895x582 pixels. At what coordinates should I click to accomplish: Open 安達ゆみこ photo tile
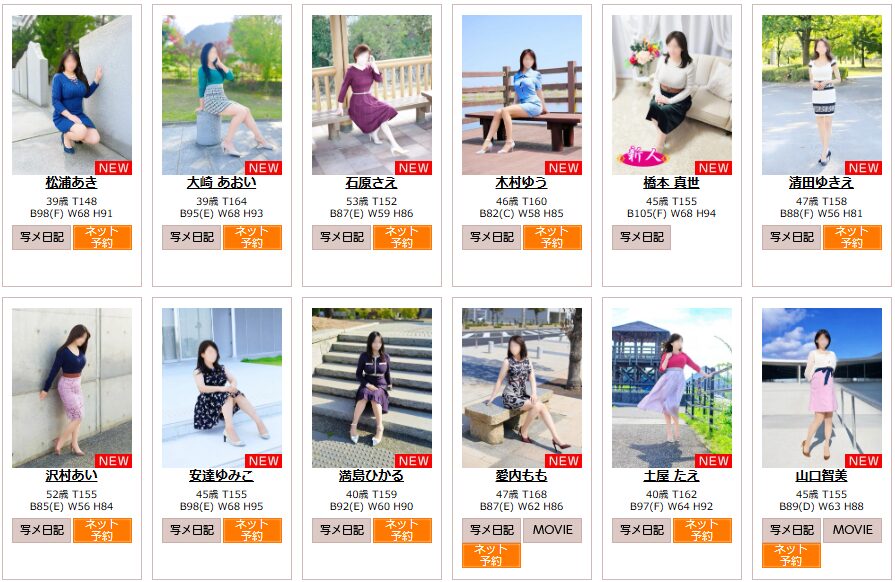coord(221,387)
